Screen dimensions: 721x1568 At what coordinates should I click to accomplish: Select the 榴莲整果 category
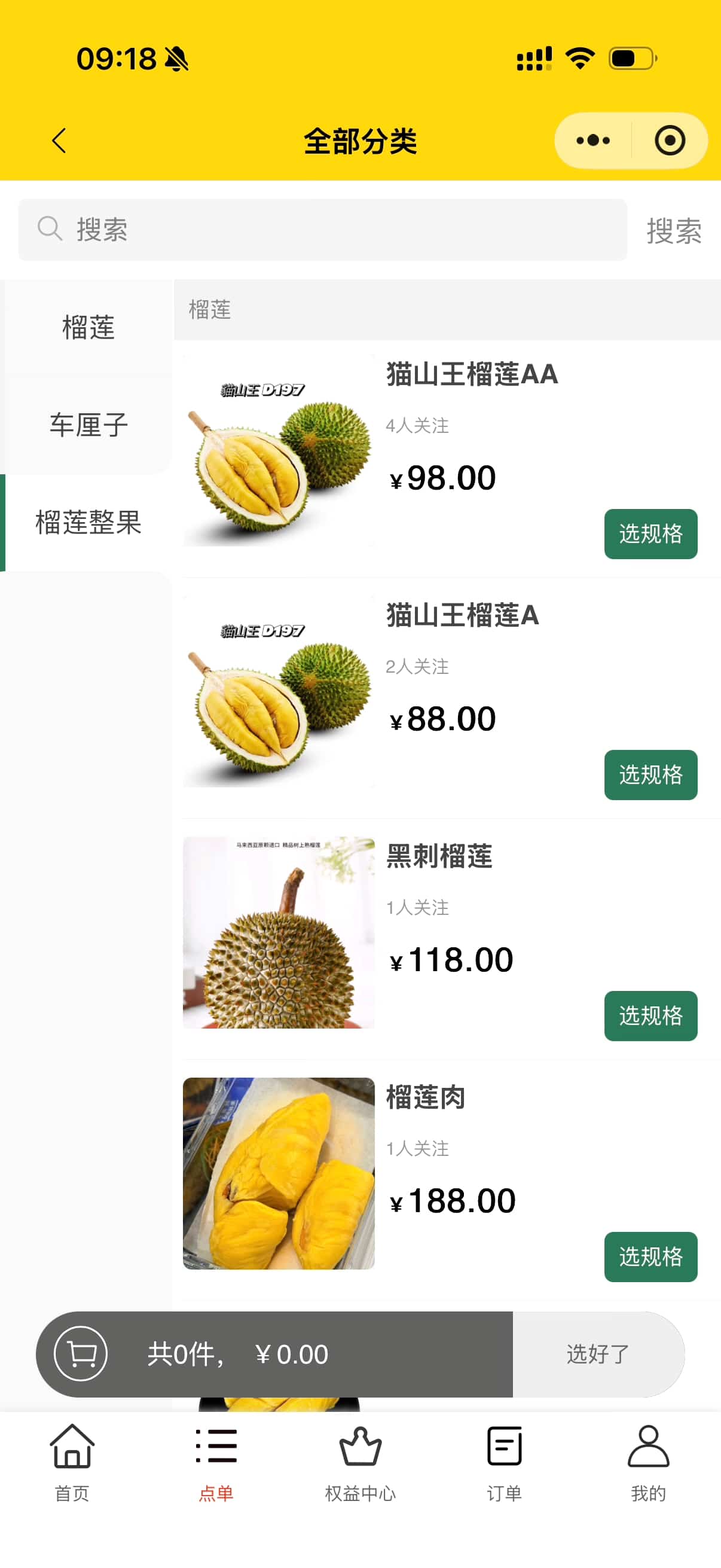88,522
